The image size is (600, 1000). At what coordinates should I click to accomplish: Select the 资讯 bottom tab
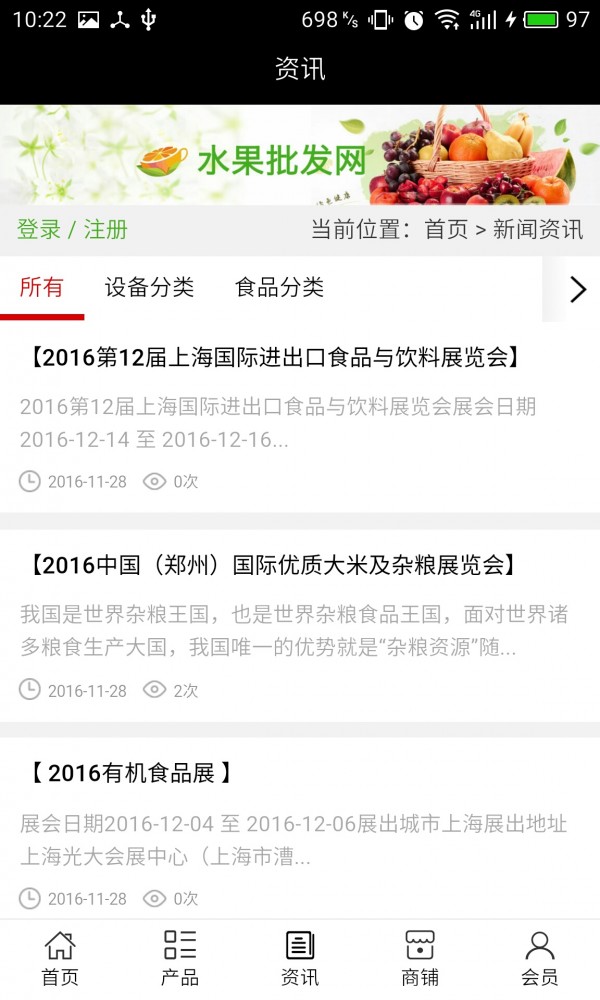click(x=300, y=958)
